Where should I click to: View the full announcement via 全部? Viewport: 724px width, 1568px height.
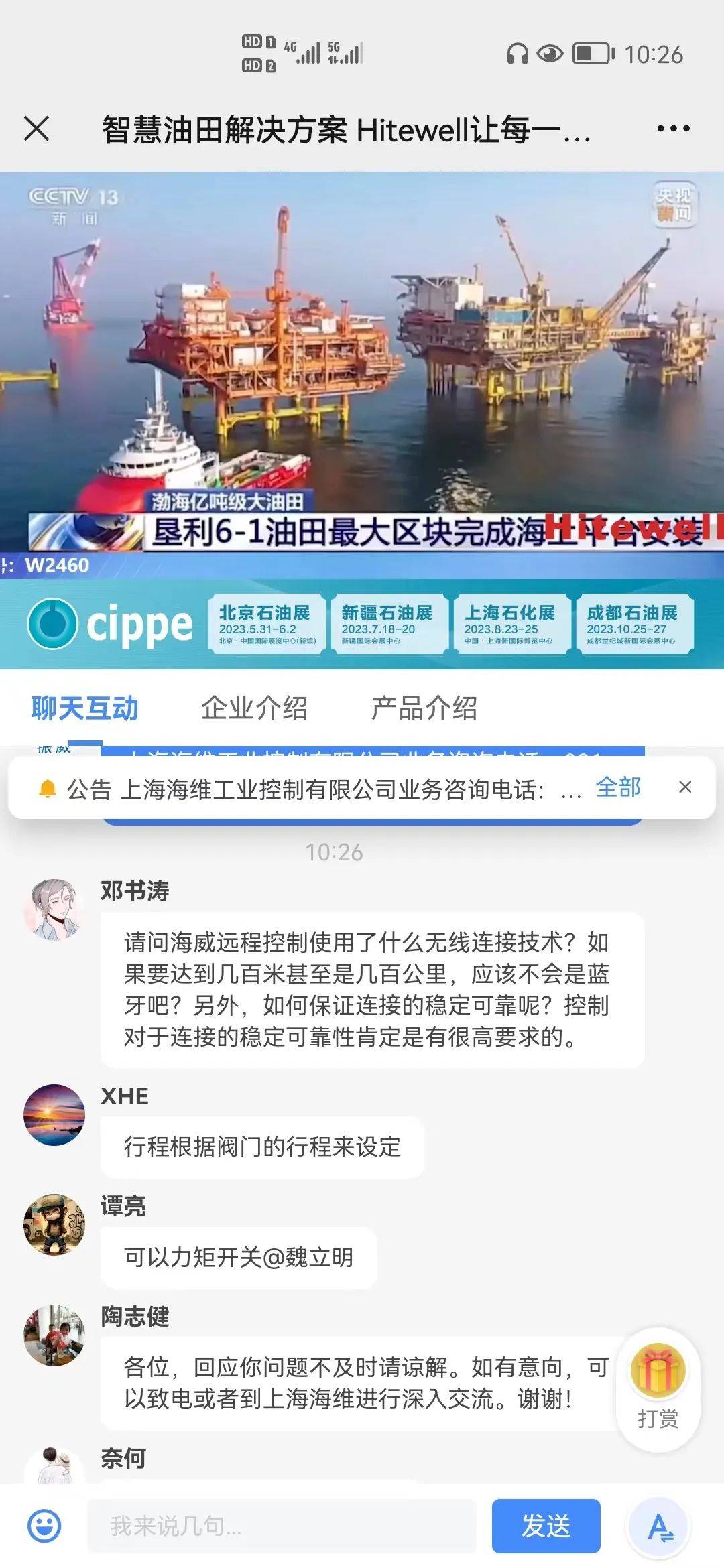[x=617, y=787]
